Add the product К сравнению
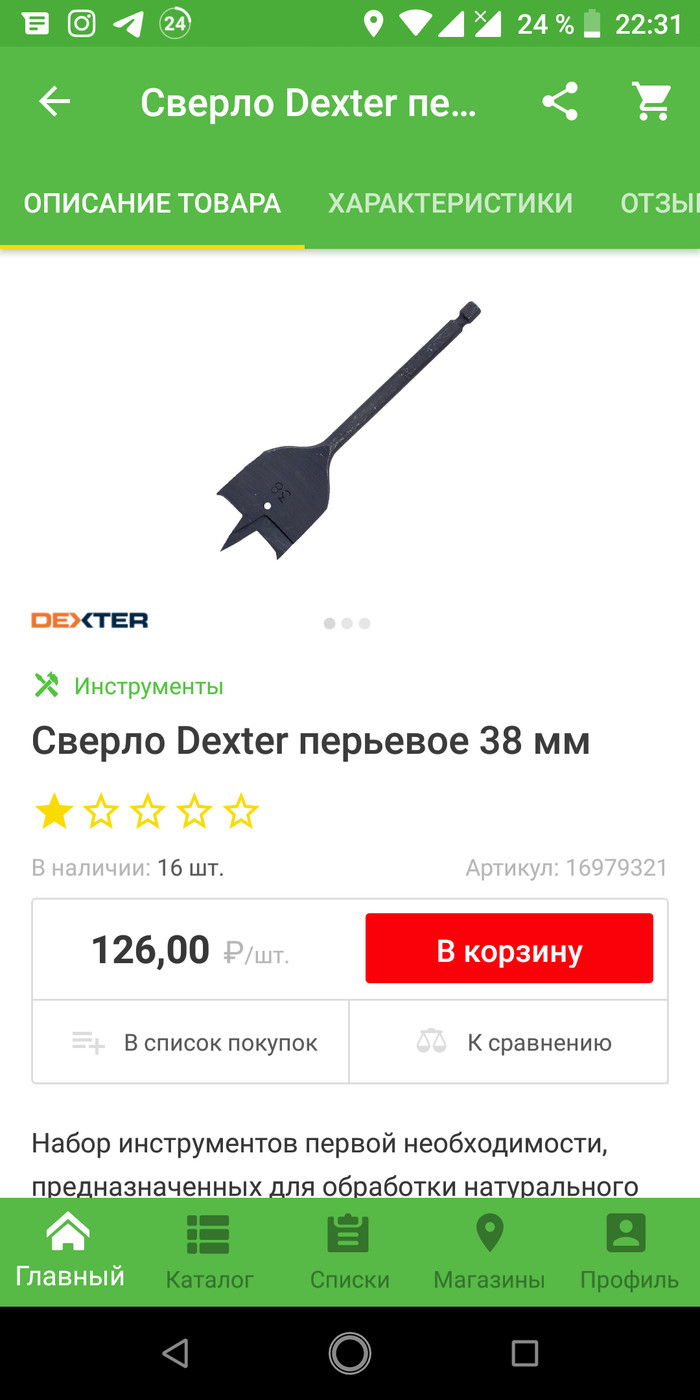The height and width of the screenshot is (1400, 700). coord(512,1043)
